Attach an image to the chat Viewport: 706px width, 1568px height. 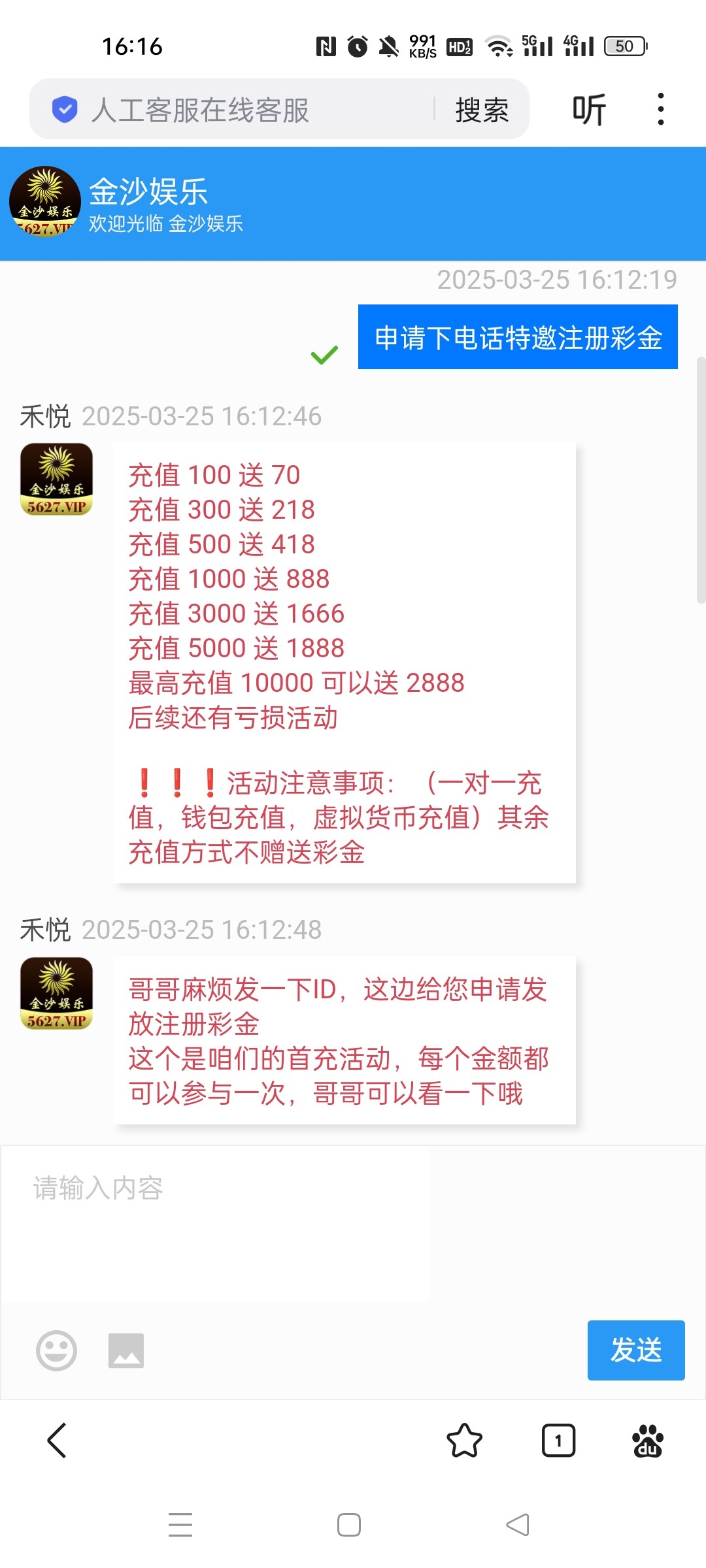126,1350
